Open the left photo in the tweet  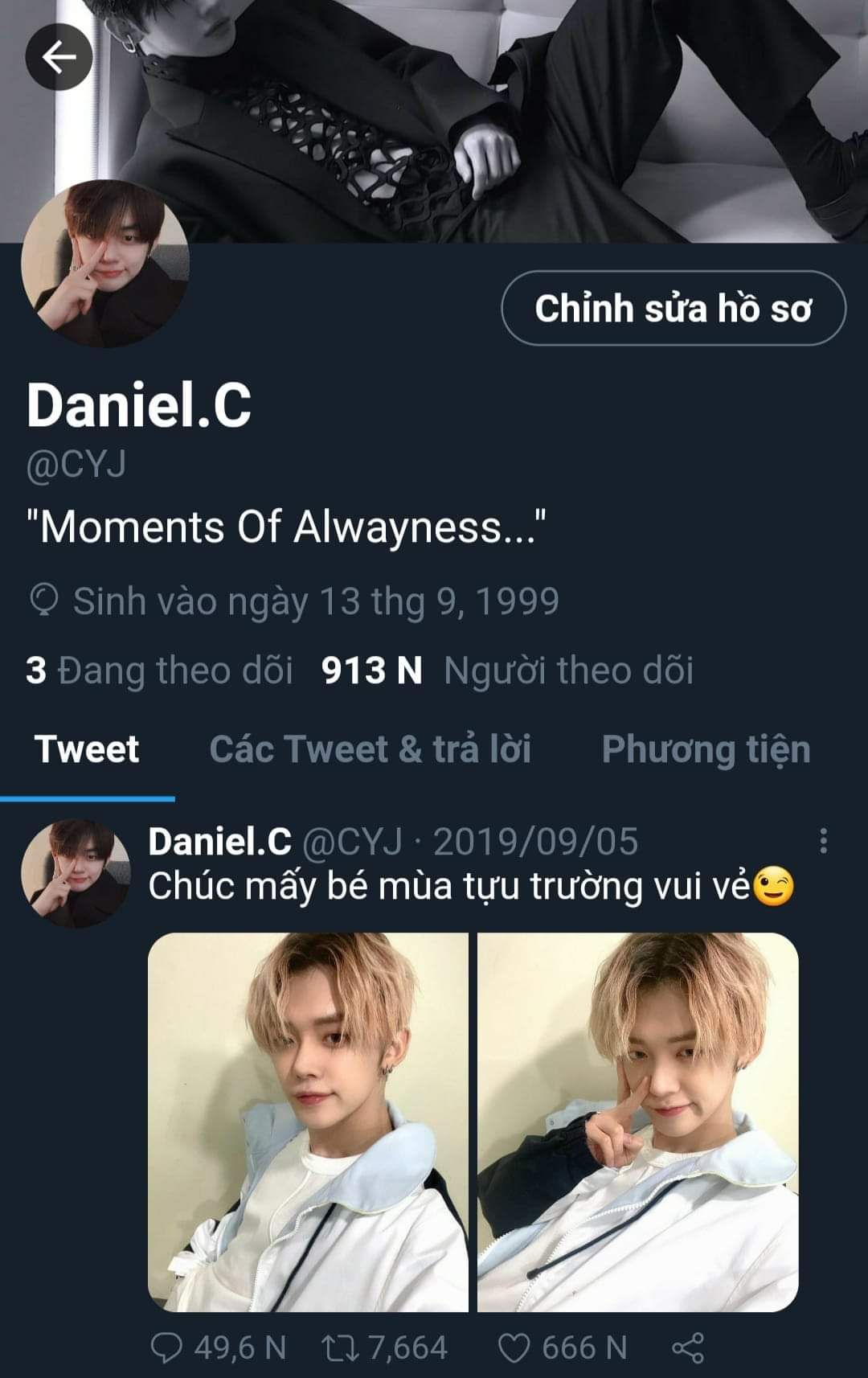pos(308,1122)
